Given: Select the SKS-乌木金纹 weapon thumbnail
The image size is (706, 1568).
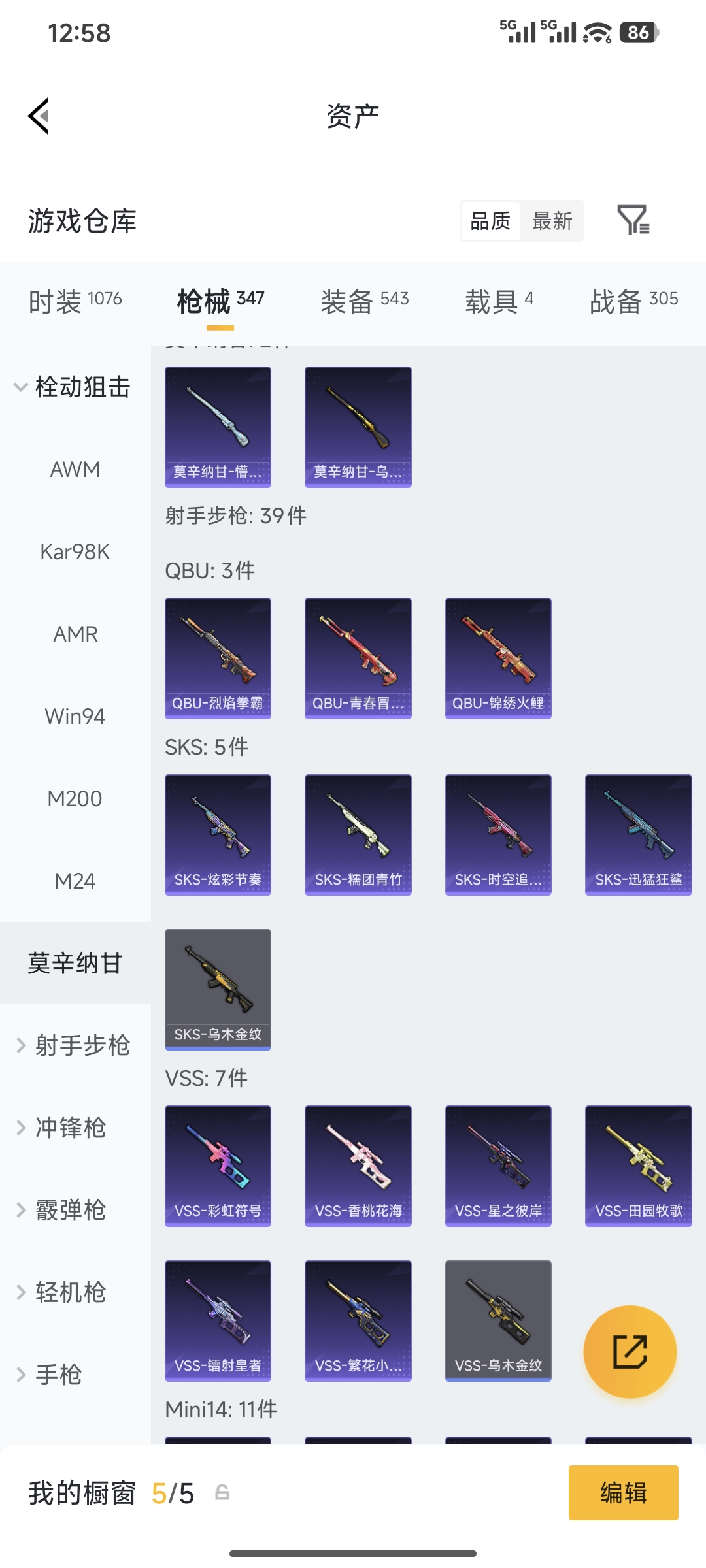Looking at the screenshot, I should (218, 987).
